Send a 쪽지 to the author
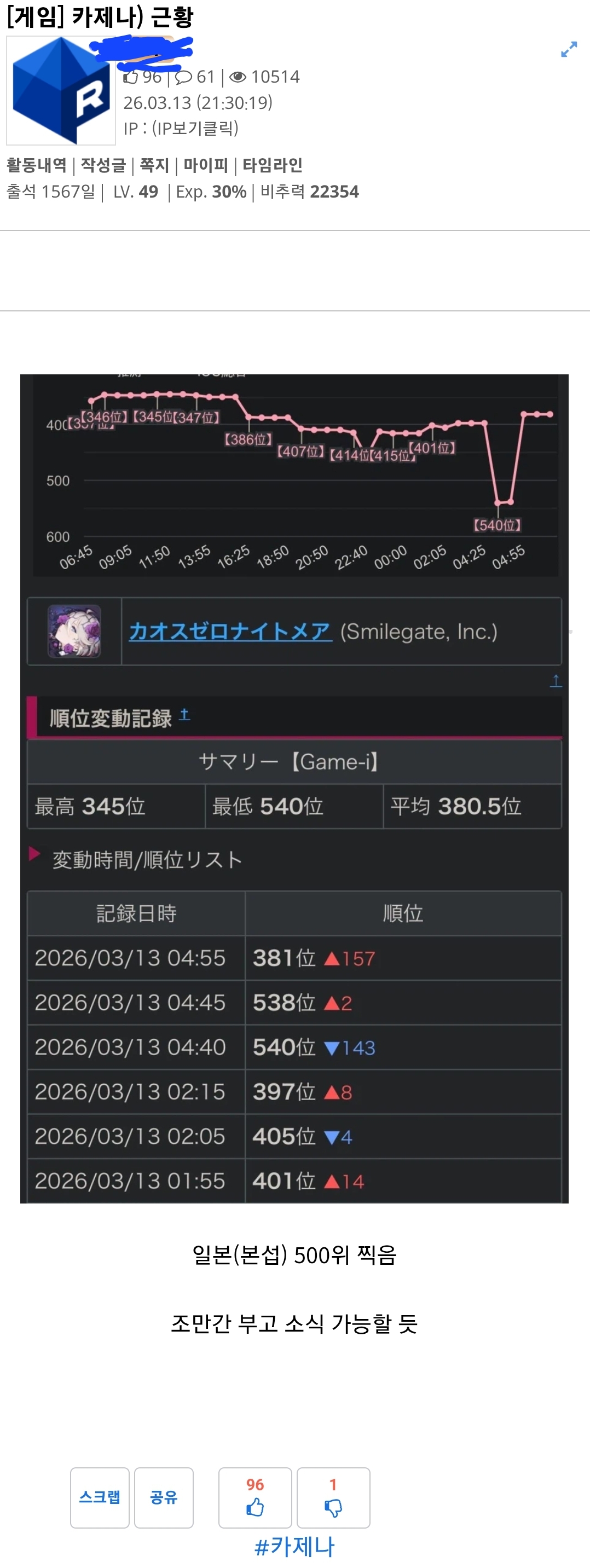 154,165
